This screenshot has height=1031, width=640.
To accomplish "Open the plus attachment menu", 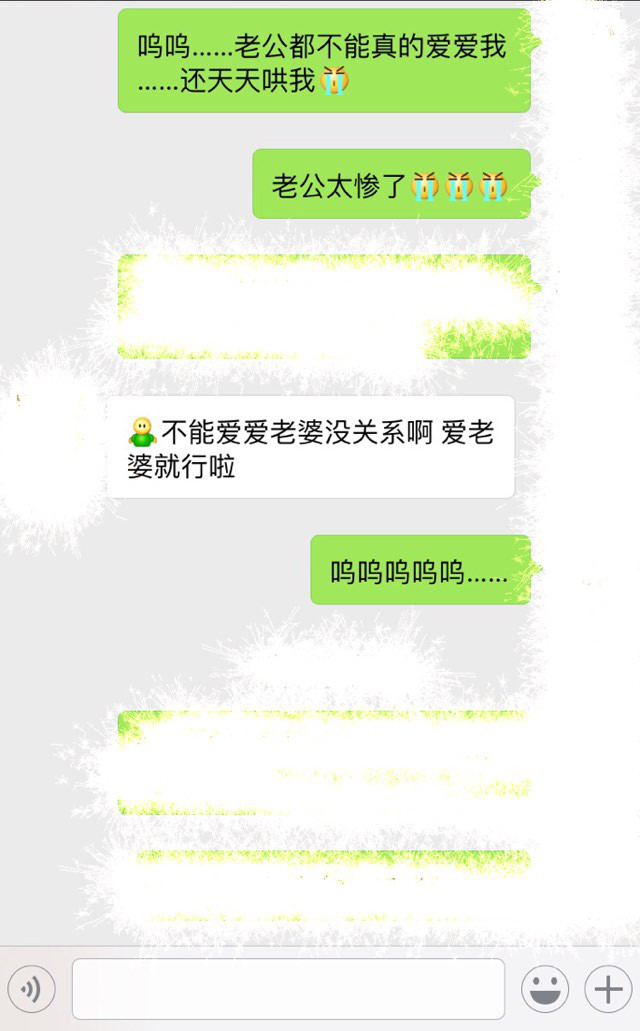I will pyautogui.click(x=607, y=990).
